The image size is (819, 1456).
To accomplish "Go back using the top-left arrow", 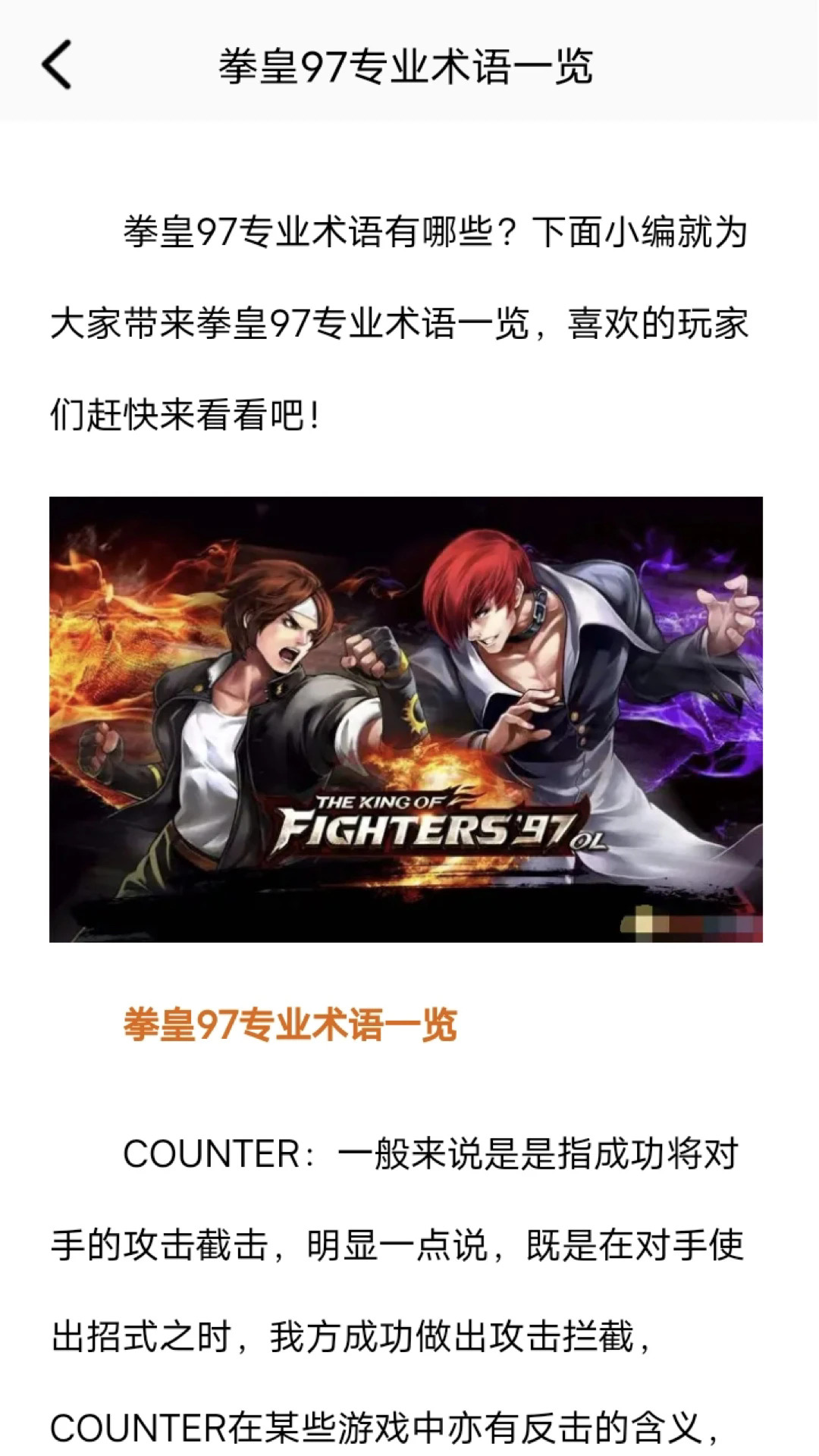I will point(57,64).
